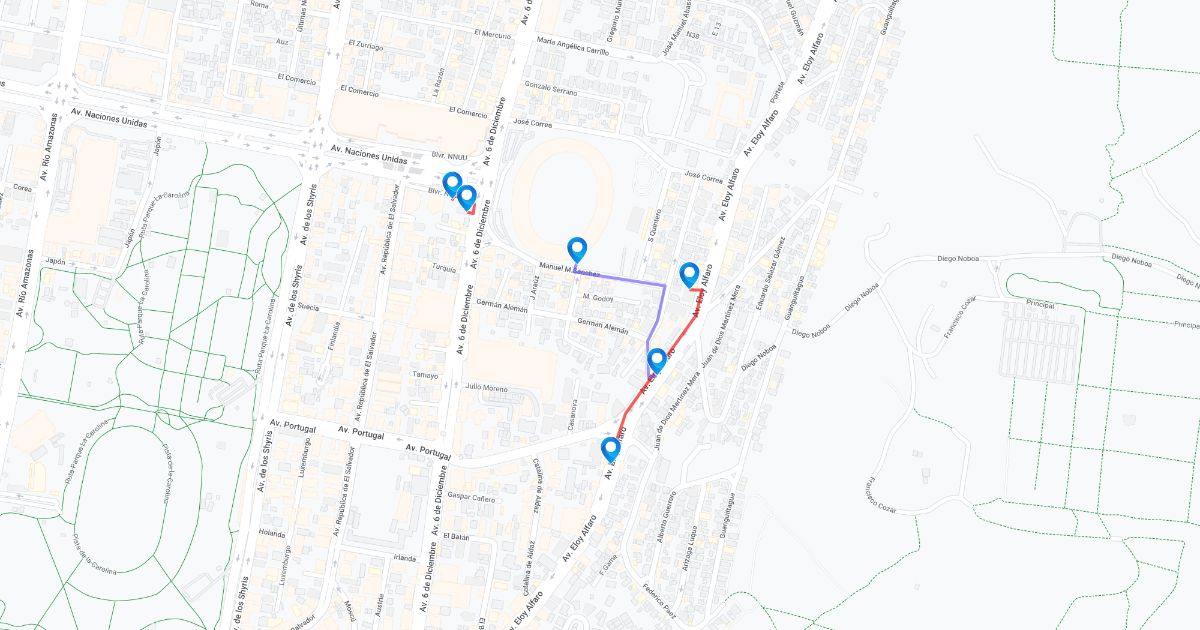Tap the pin at the red route's northern end
Screen dimensions: 1200x630
689,274
